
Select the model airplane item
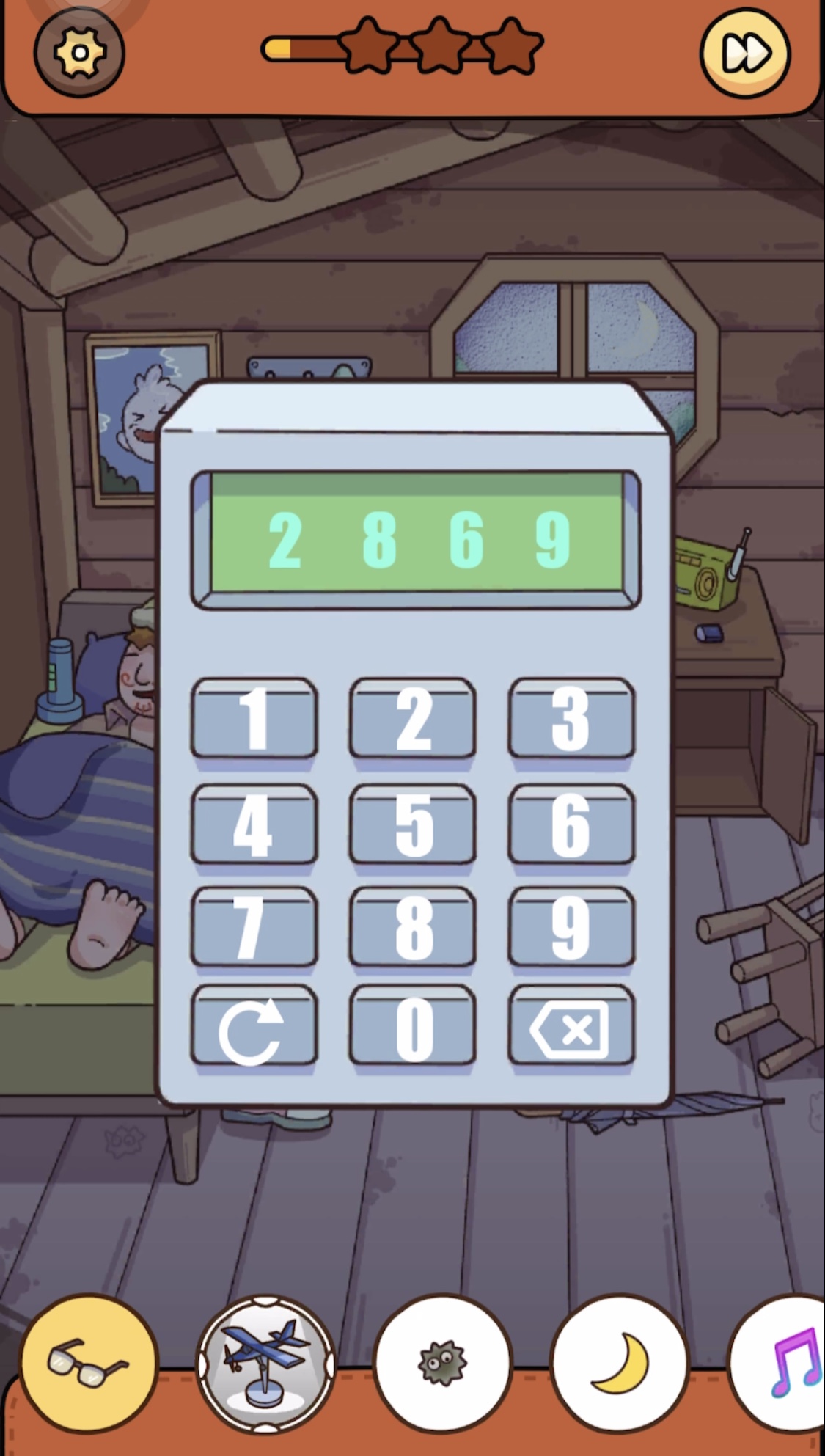[265, 1364]
